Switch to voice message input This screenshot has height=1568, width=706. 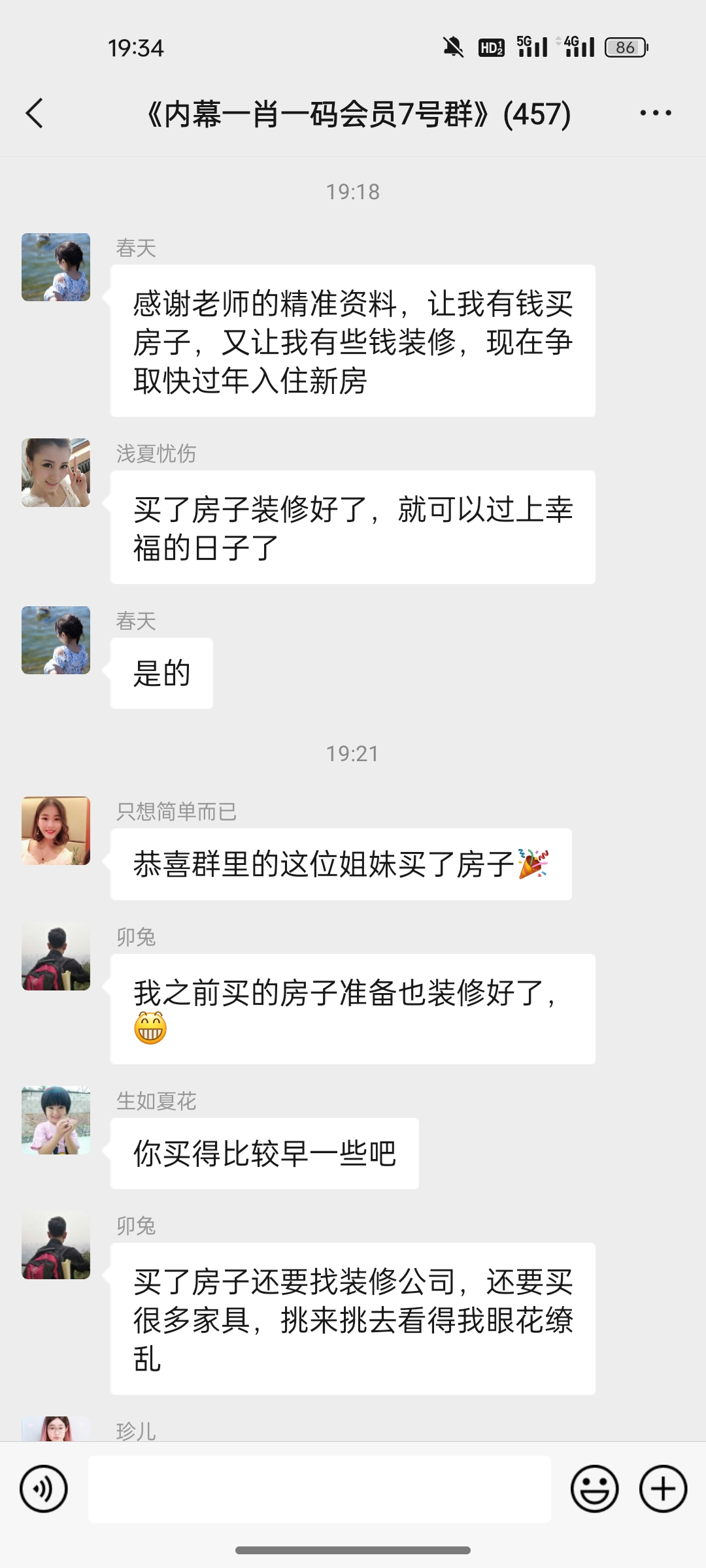(x=44, y=1489)
